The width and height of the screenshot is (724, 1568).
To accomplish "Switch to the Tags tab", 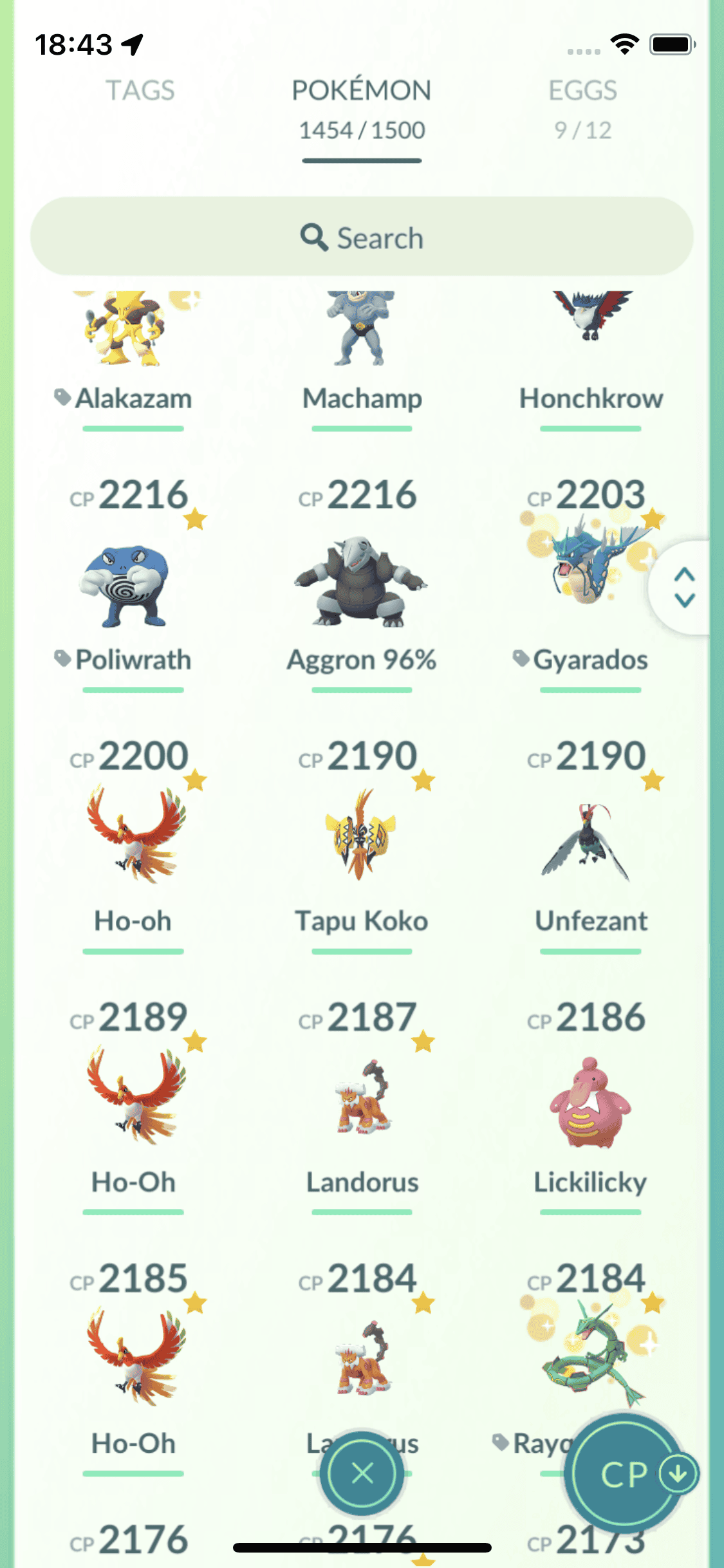I will click(140, 91).
